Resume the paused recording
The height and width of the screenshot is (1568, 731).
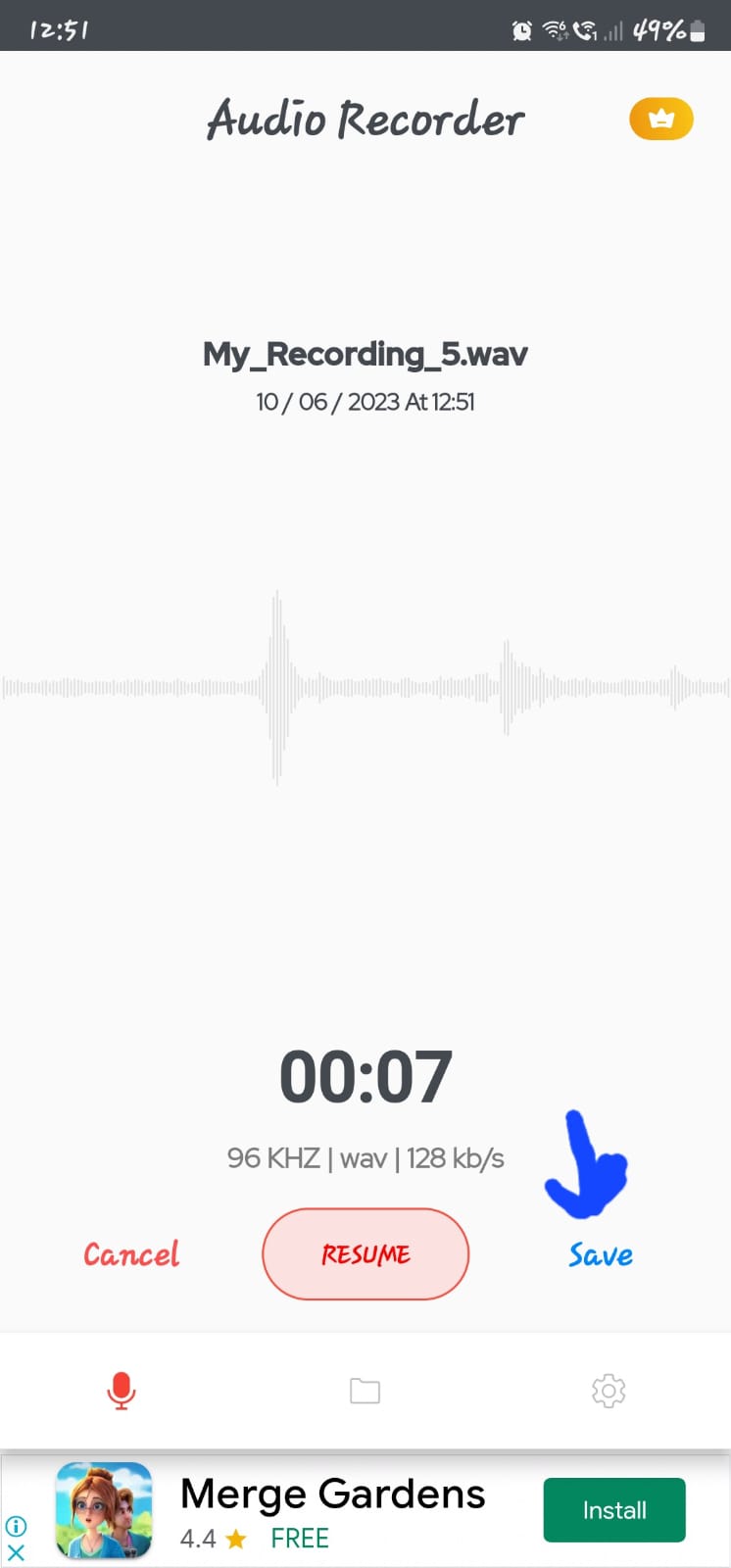365,1254
